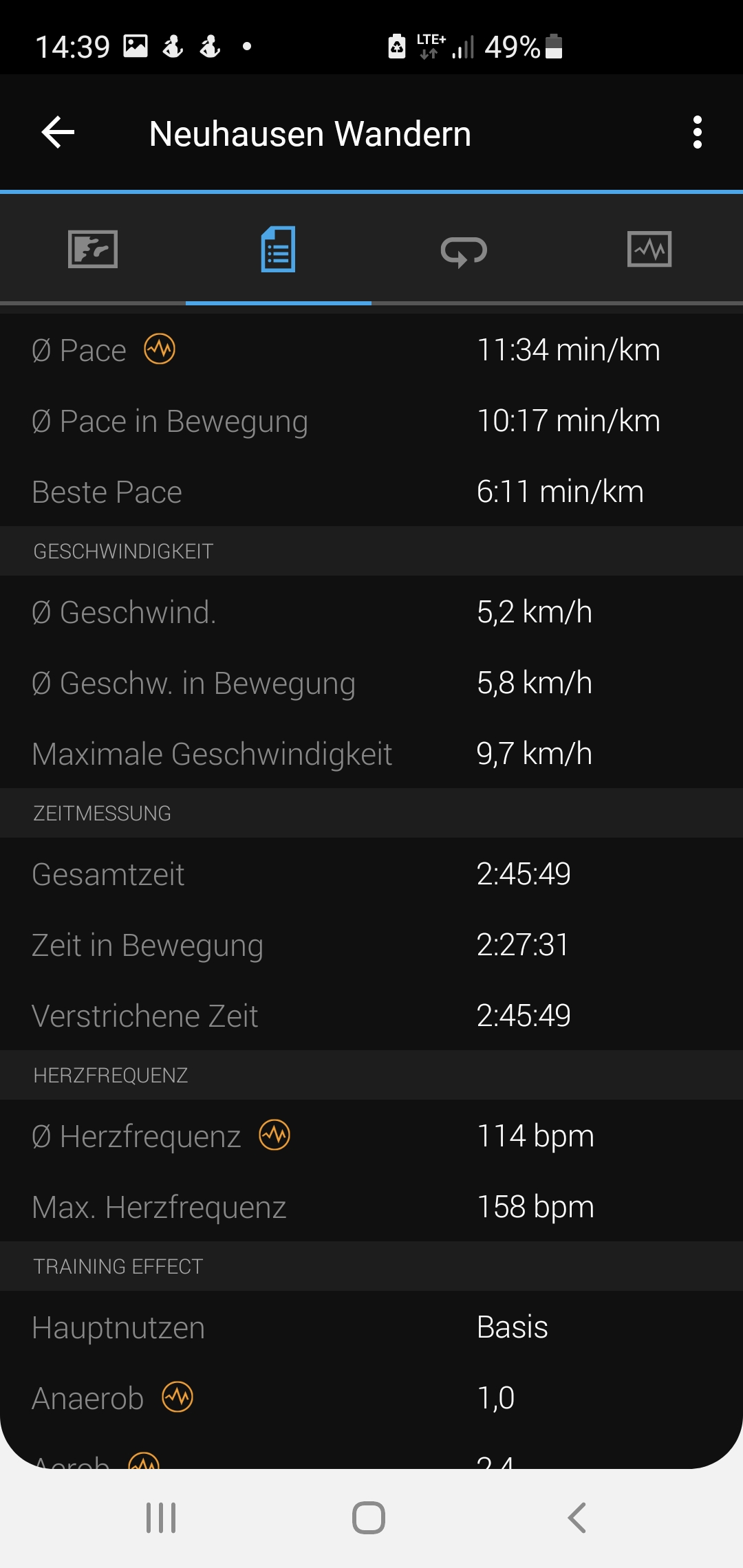Switch to the map overview tab

(x=93, y=249)
